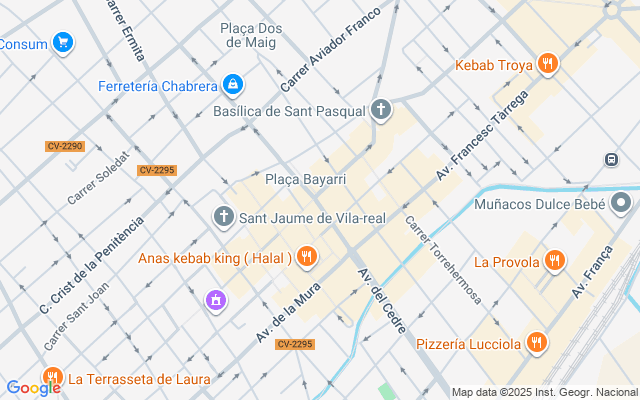Tap the Basílica de Sant Pasqual marker
The image size is (640, 400).
[x=381, y=110]
